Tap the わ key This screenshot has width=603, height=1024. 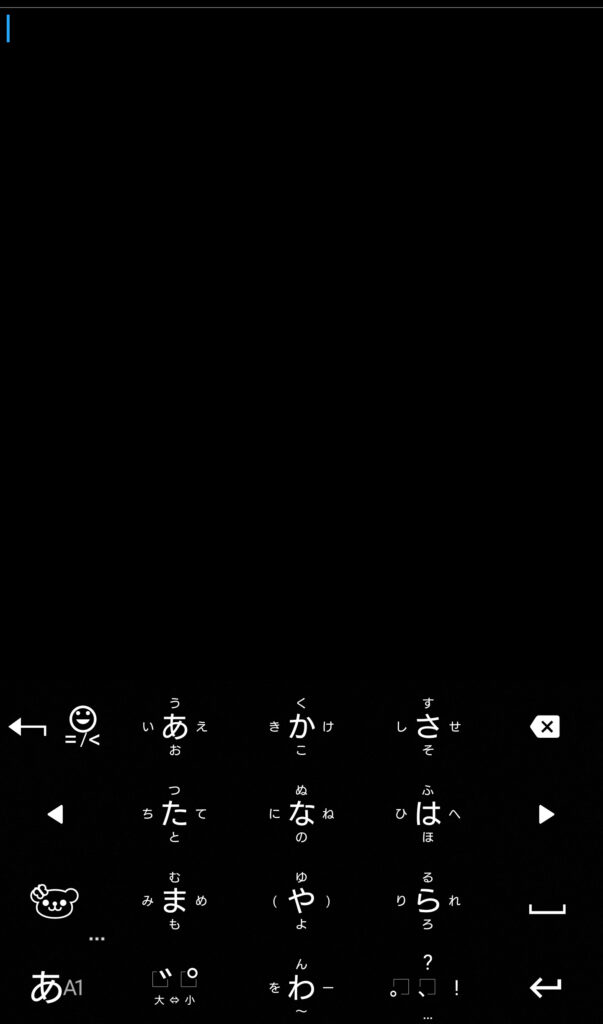point(301,987)
